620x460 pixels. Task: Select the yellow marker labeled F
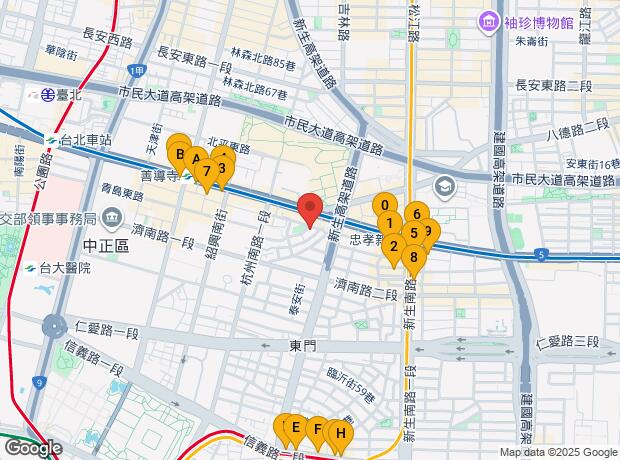318,430
